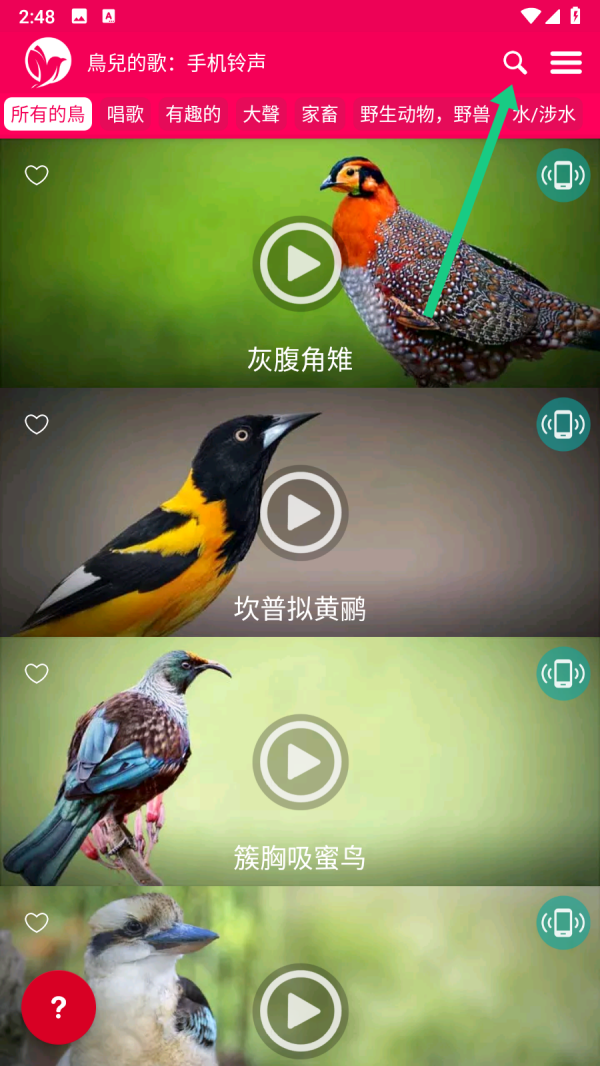600x1066 pixels.
Task: Switch to the 家畜 tab
Action: tap(320, 114)
